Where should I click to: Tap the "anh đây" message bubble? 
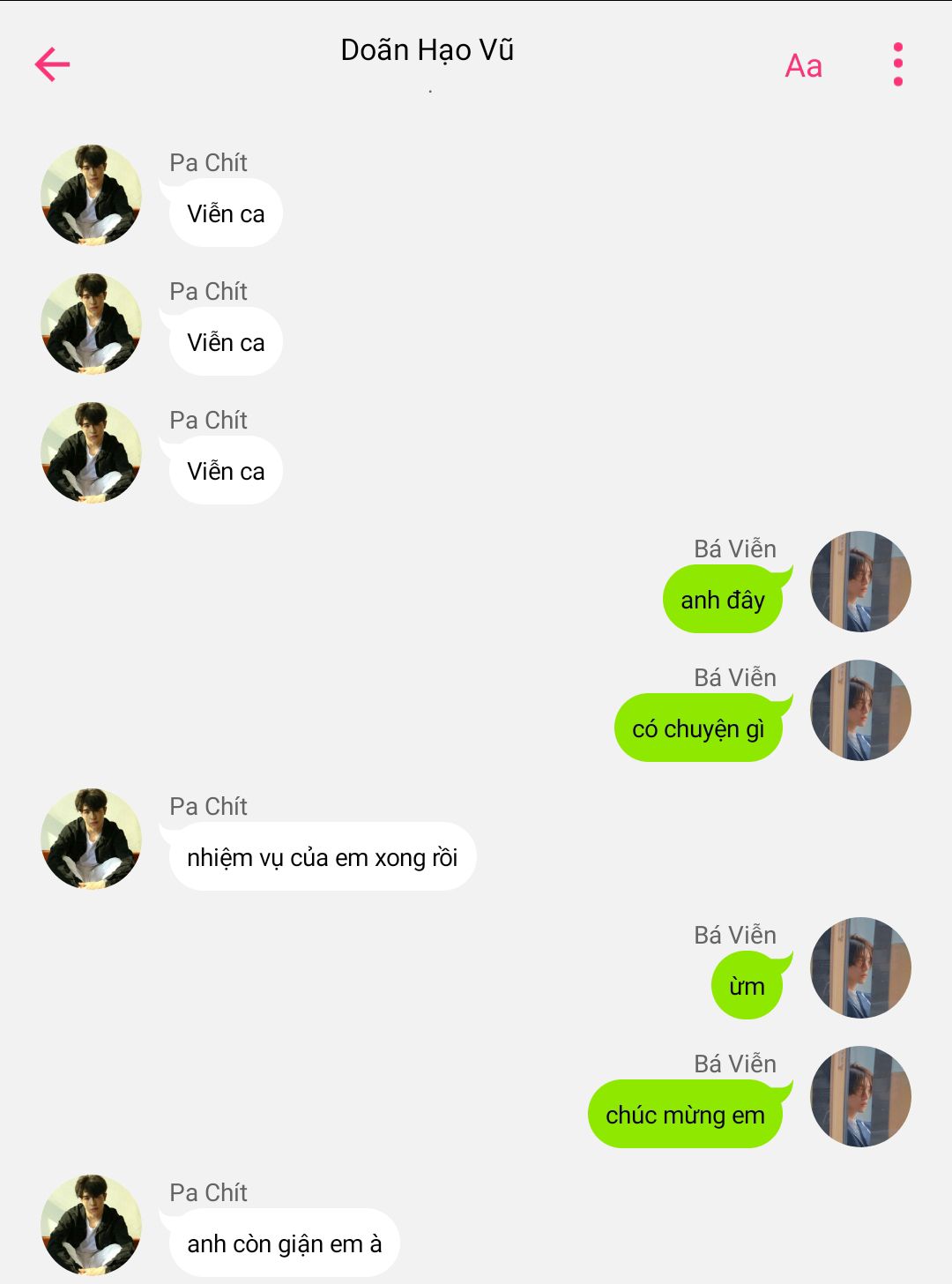coord(722,600)
